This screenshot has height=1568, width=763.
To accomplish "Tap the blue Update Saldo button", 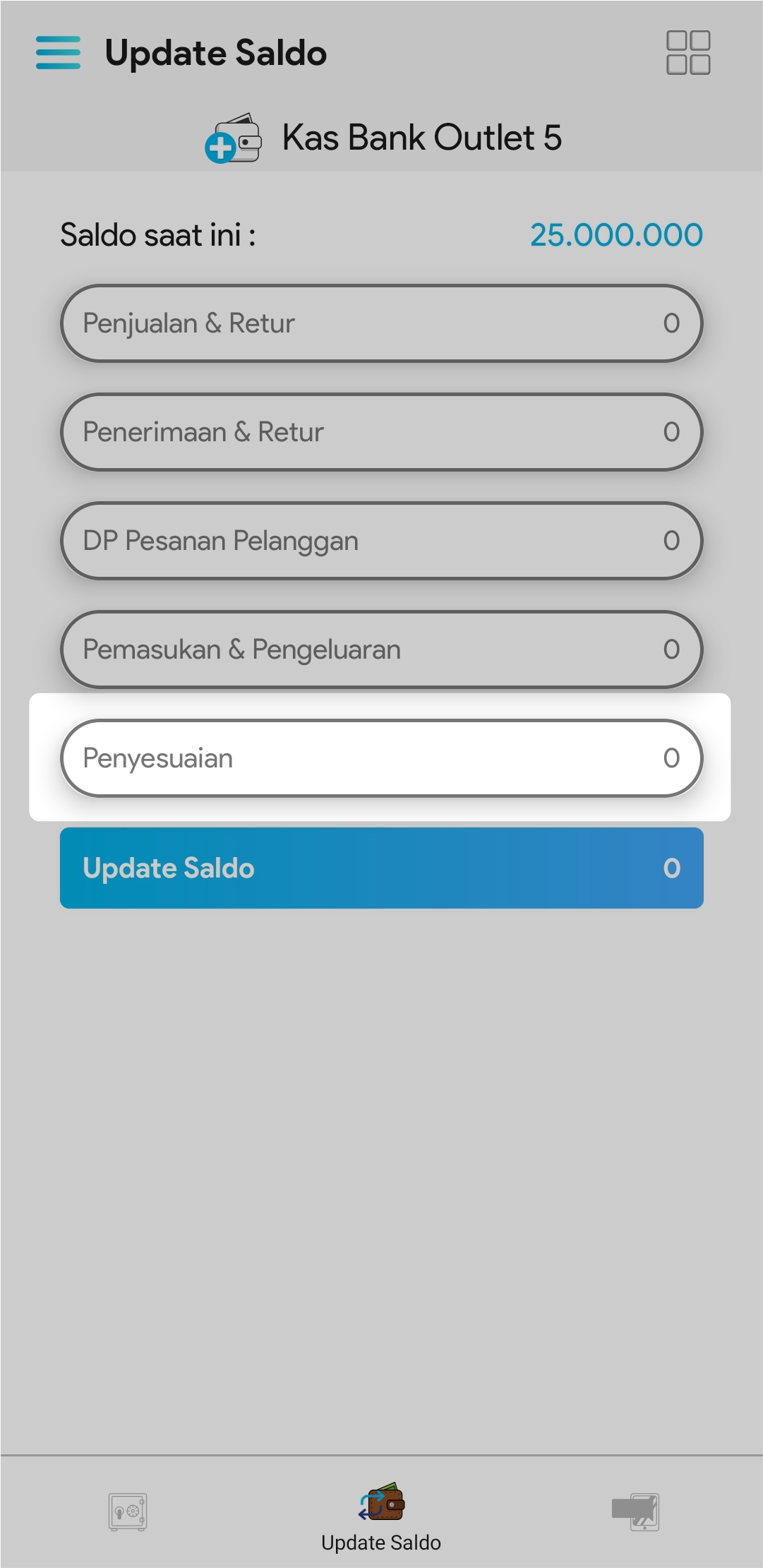I will click(x=381, y=868).
